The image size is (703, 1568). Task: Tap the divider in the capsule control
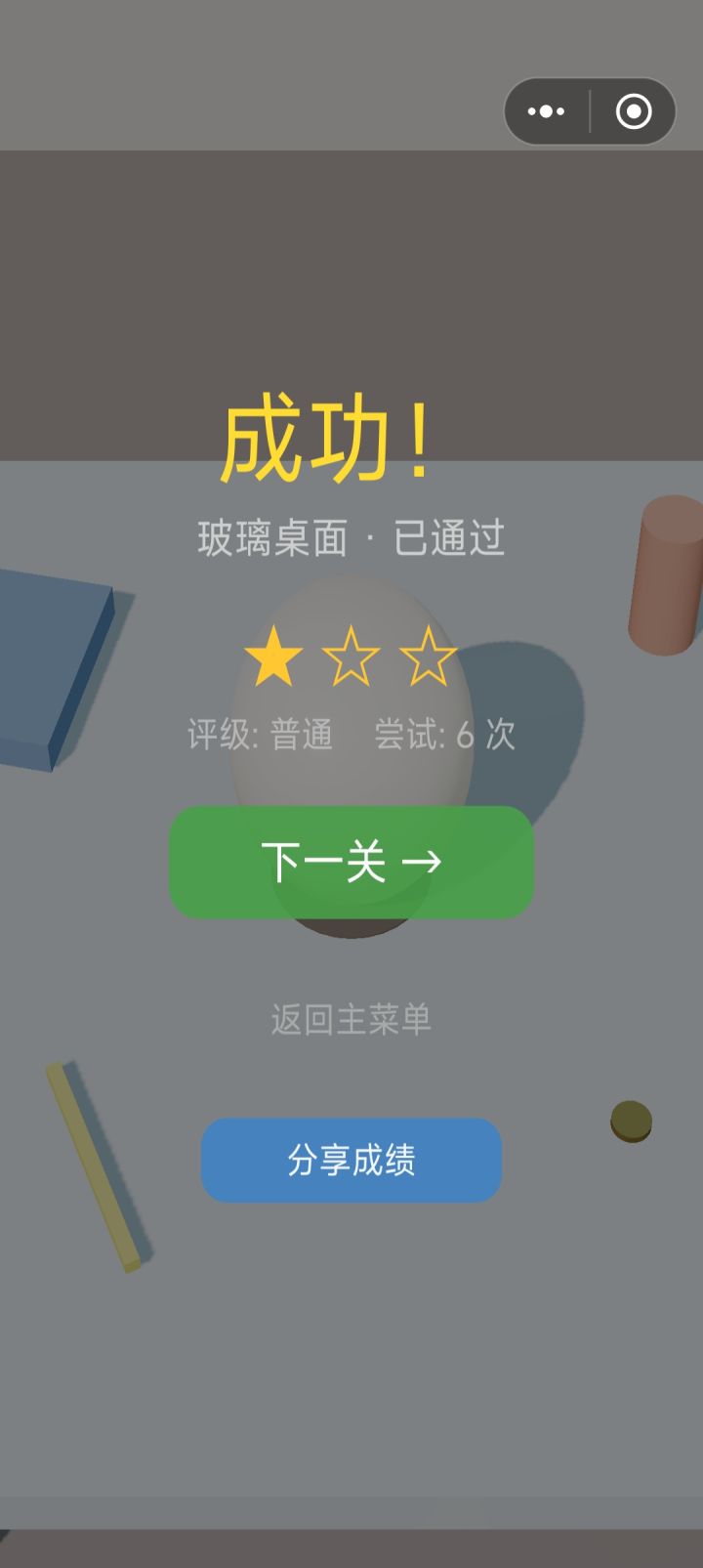pyautogui.click(x=589, y=110)
